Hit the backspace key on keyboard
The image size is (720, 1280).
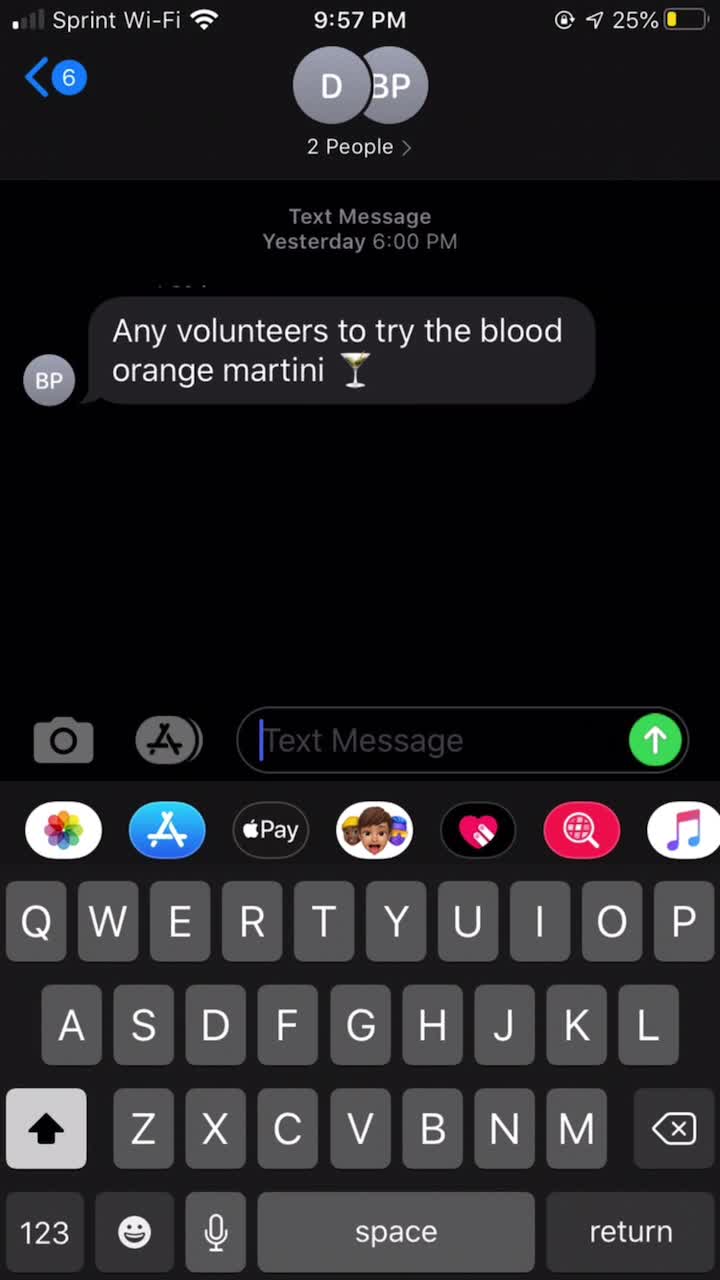674,1129
